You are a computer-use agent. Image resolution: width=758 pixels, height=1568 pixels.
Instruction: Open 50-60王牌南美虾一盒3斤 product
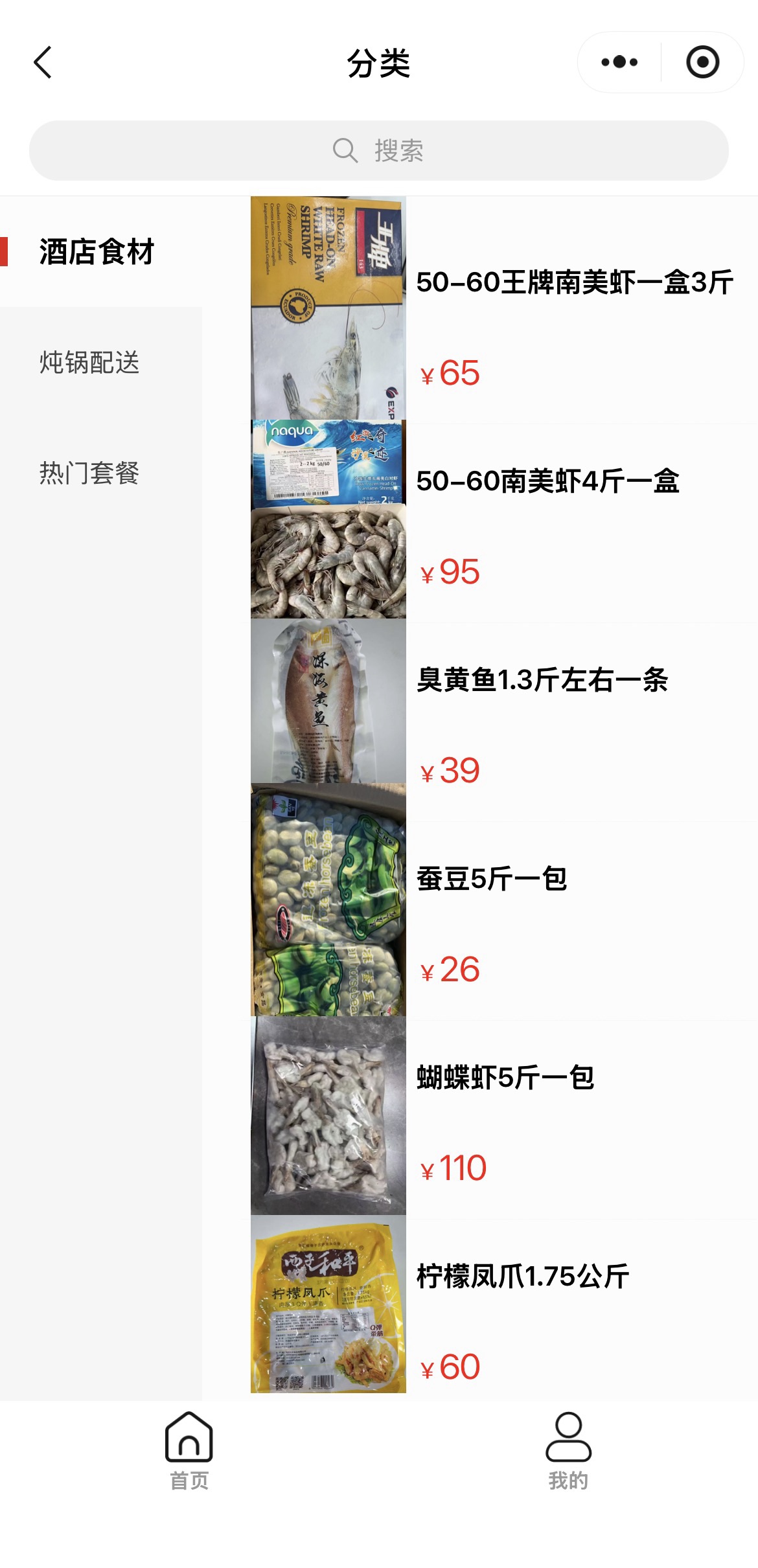tap(574, 282)
